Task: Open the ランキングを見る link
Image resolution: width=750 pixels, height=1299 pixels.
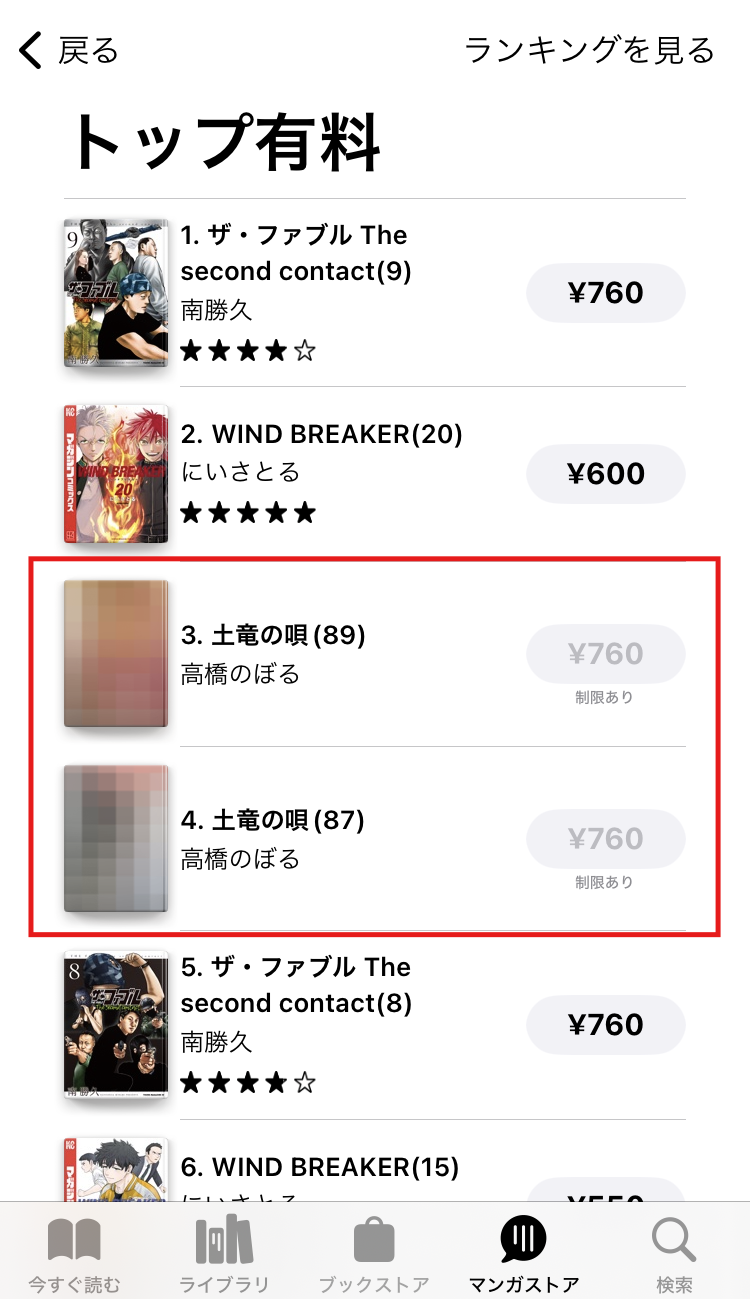Action: point(590,50)
